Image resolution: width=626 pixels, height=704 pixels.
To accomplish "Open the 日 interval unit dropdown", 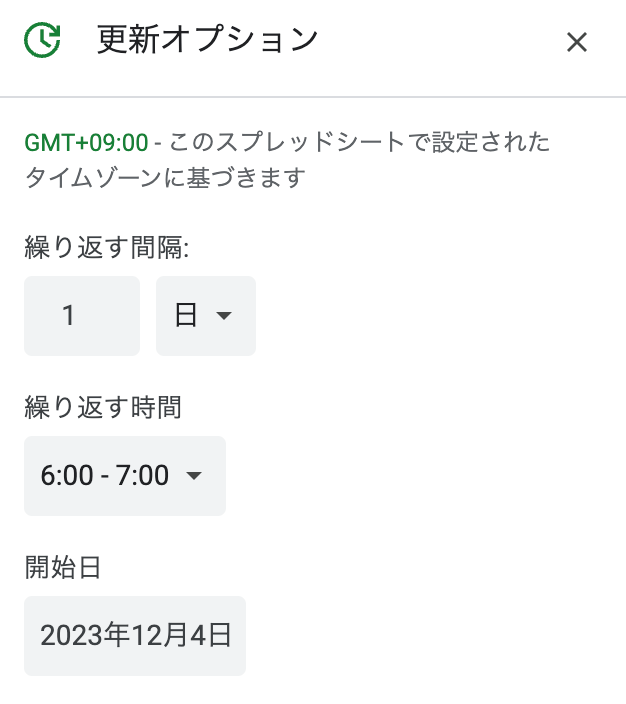I will pyautogui.click(x=205, y=316).
